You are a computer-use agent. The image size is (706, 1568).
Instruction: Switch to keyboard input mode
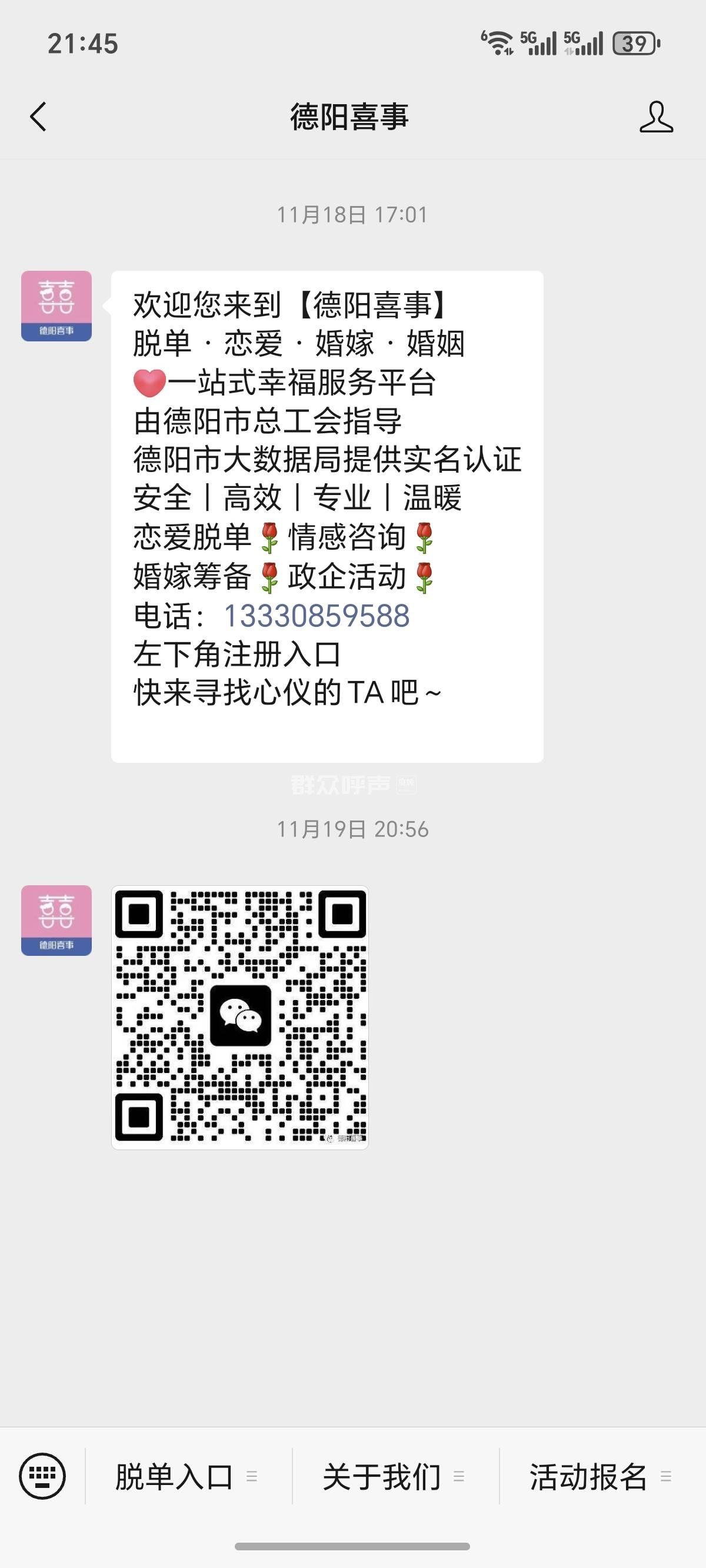(42, 1476)
